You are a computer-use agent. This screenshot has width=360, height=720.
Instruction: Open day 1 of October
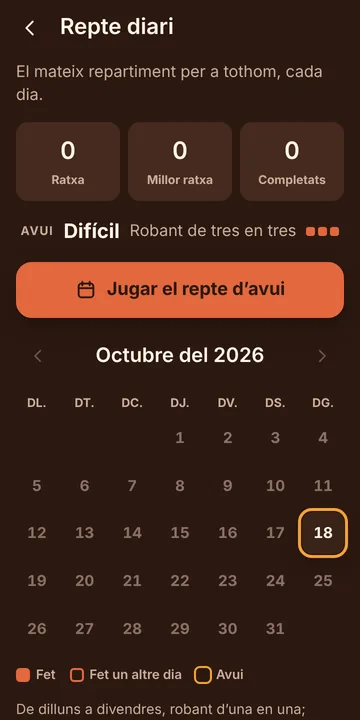point(180,438)
